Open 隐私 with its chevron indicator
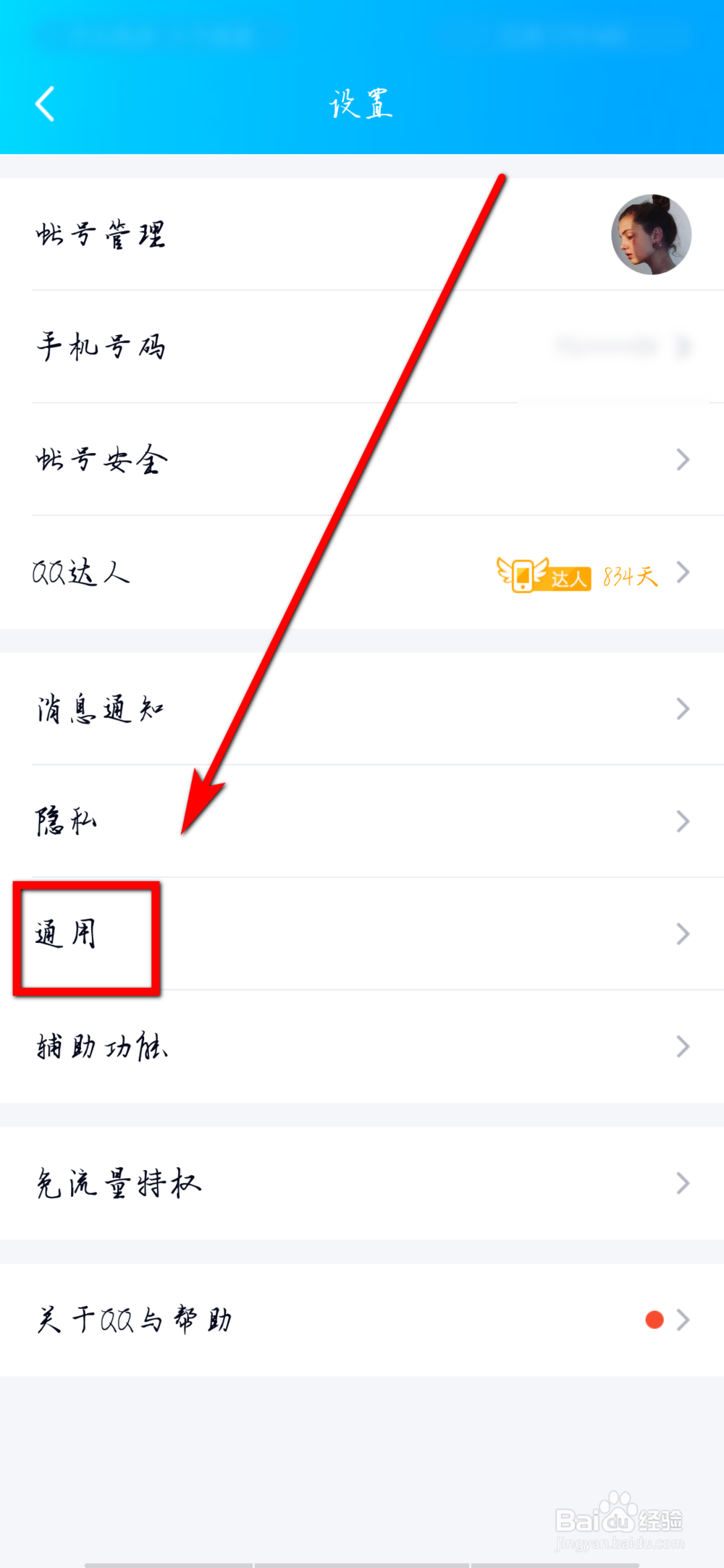Viewport: 724px width, 1568px height. tap(681, 821)
